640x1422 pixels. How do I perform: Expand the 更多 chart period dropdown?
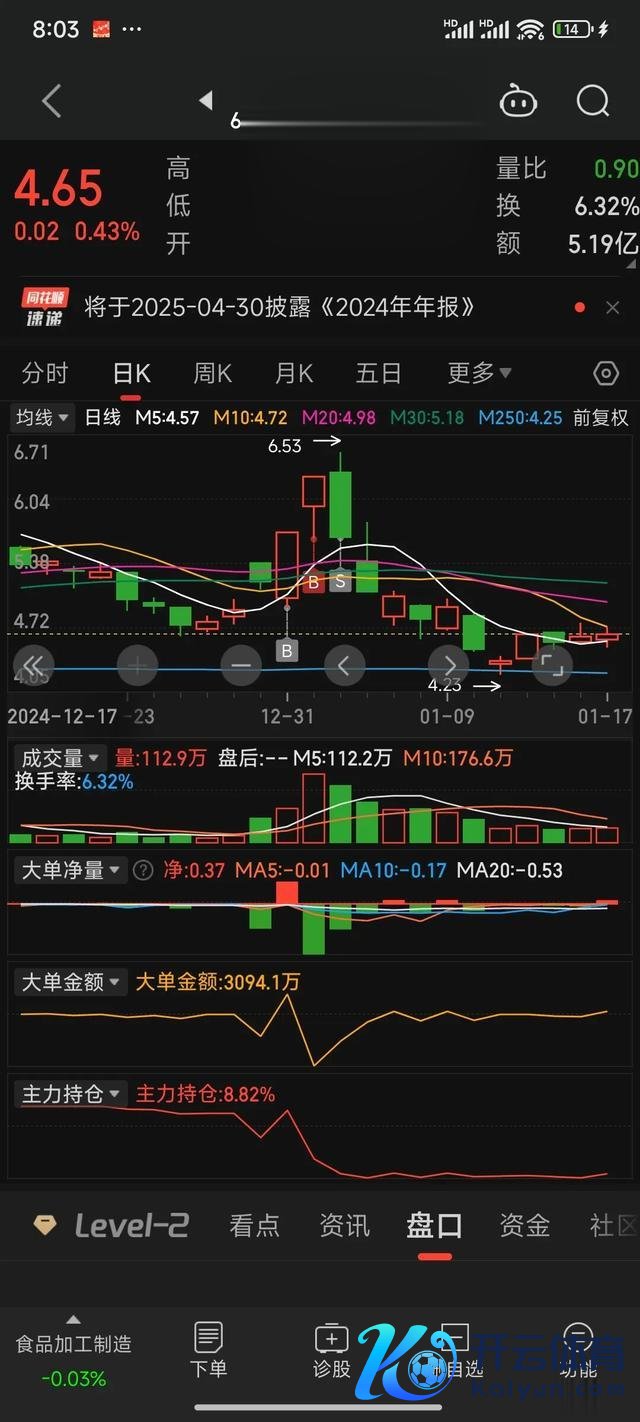click(479, 374)
